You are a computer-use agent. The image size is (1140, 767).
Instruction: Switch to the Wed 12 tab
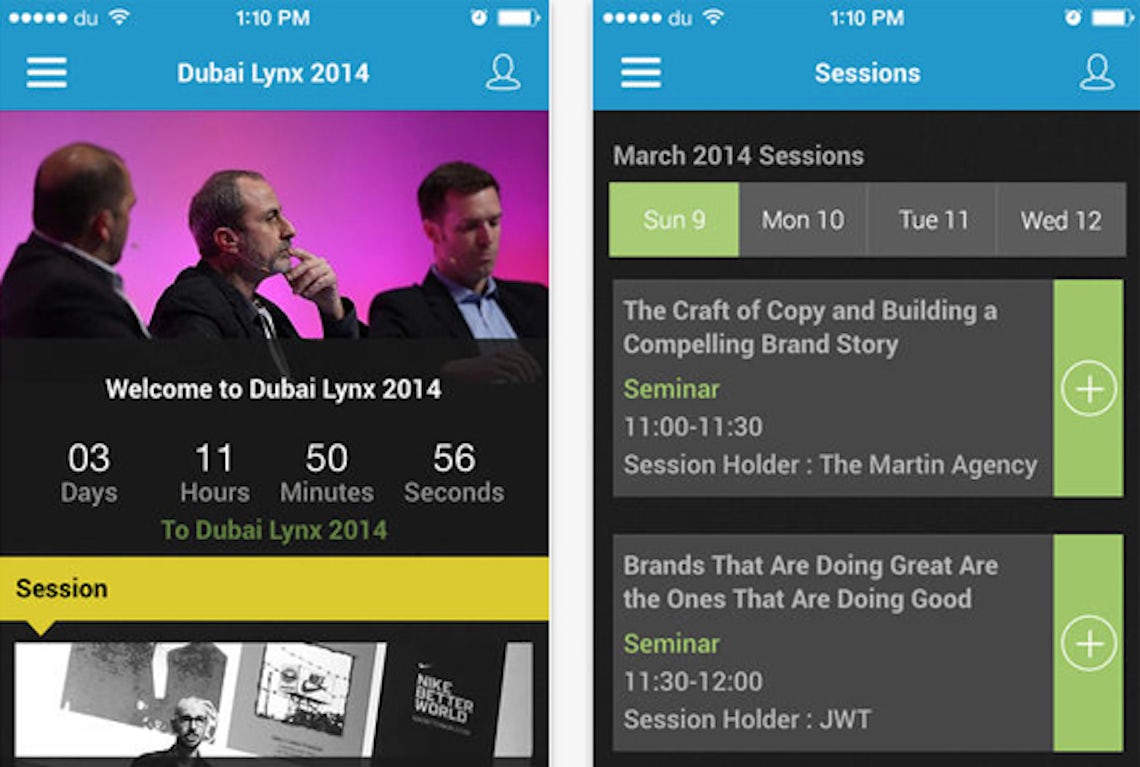pyautogui.click(x=1060, y=220)
